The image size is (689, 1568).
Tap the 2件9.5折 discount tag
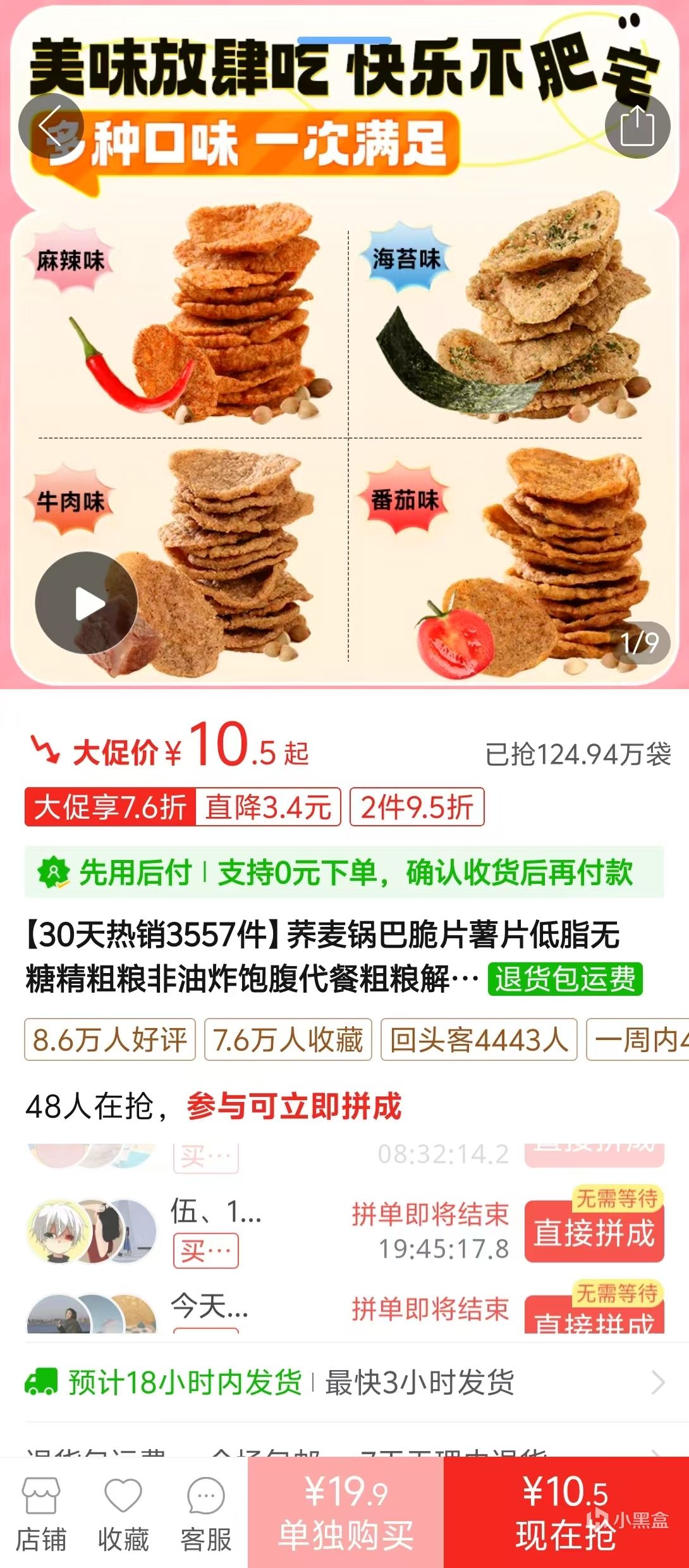pyautogui.click(x=417, y=807)
